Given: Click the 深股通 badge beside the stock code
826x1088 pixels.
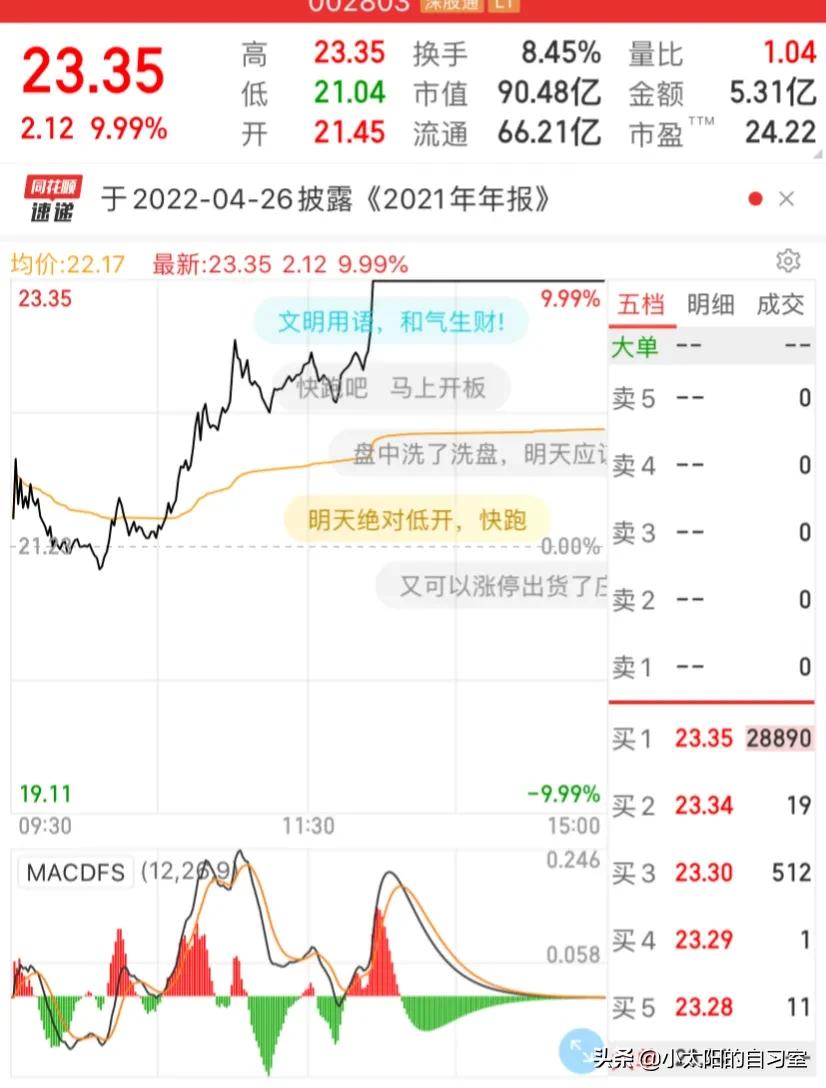Looking at the screenshot, I should click(449, 7).
